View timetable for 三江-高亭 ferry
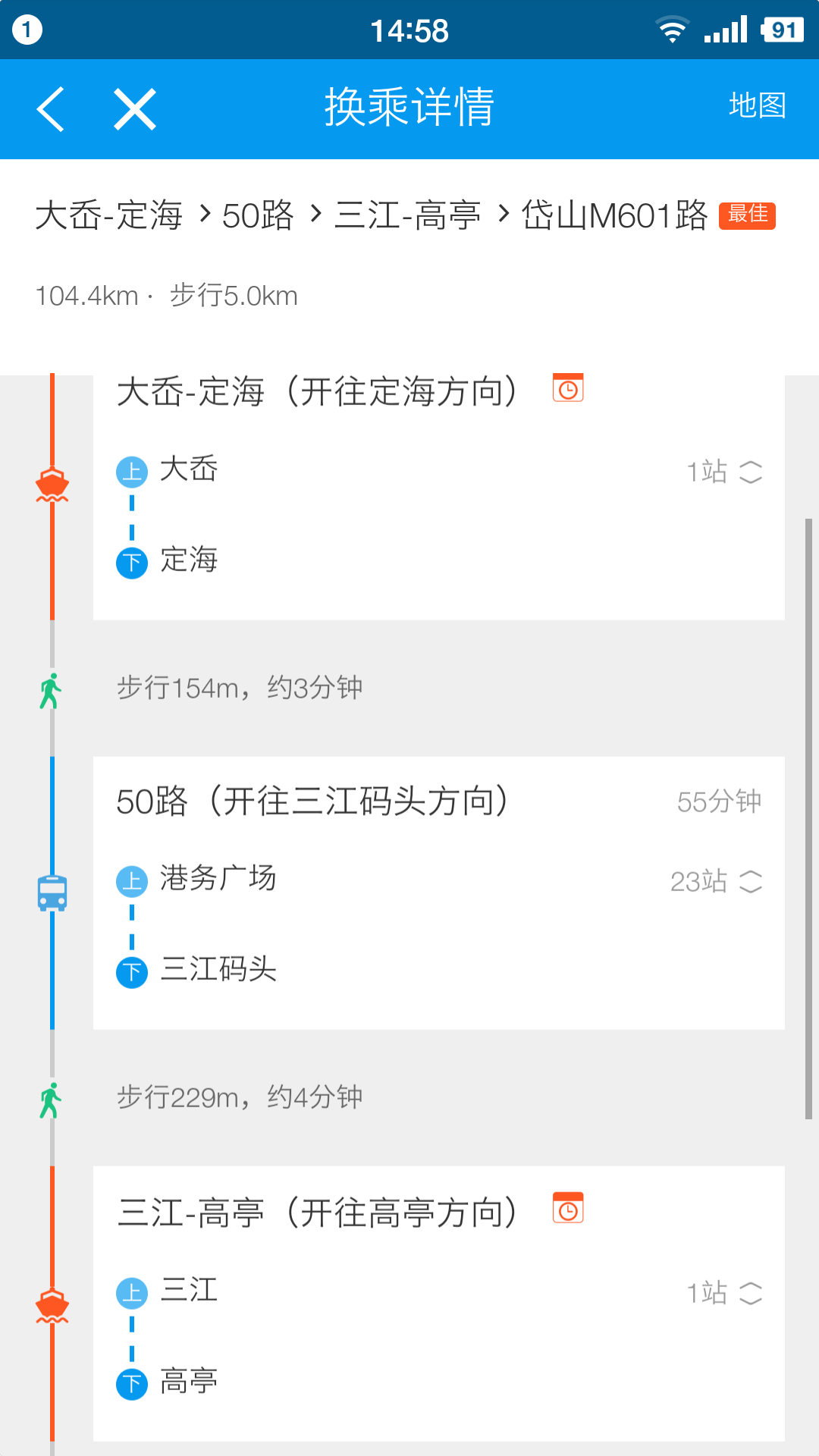The height and width of the screenshot is (1456, 819). click(568, 1210)
